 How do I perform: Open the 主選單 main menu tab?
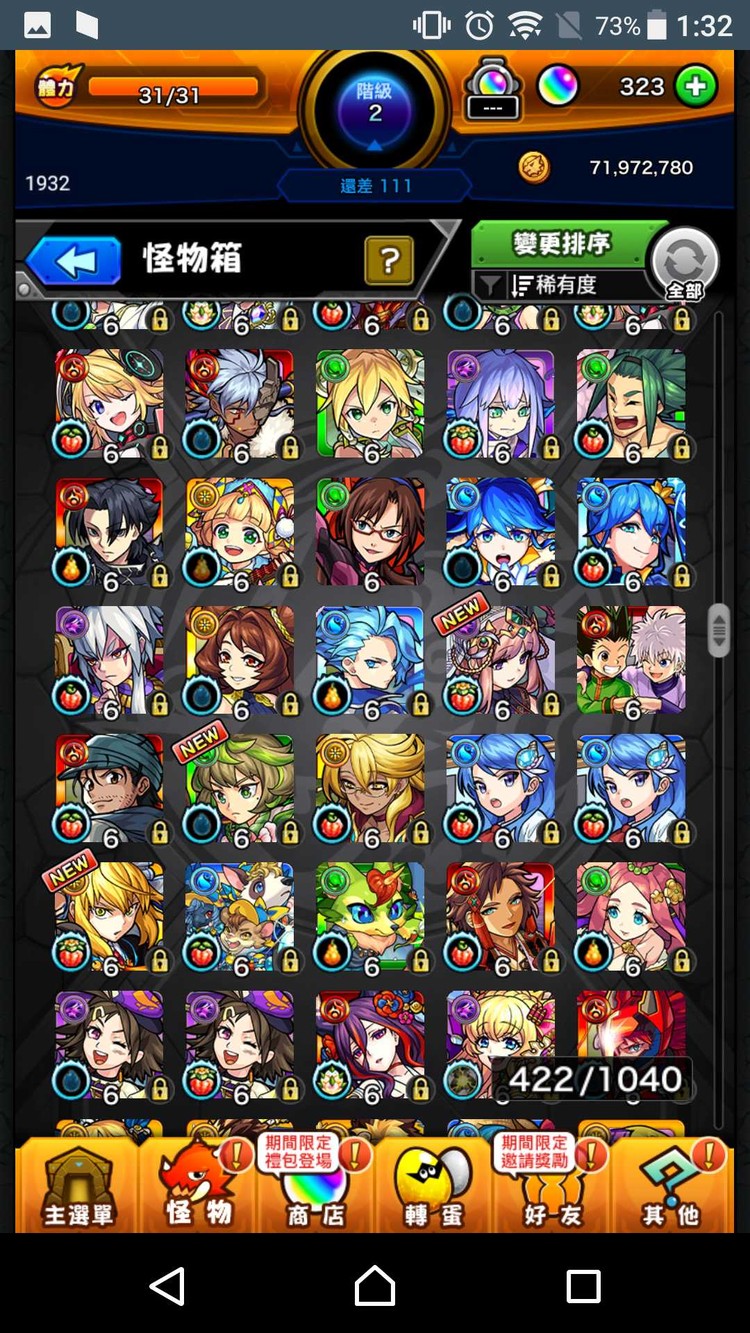coord(78,1185)
